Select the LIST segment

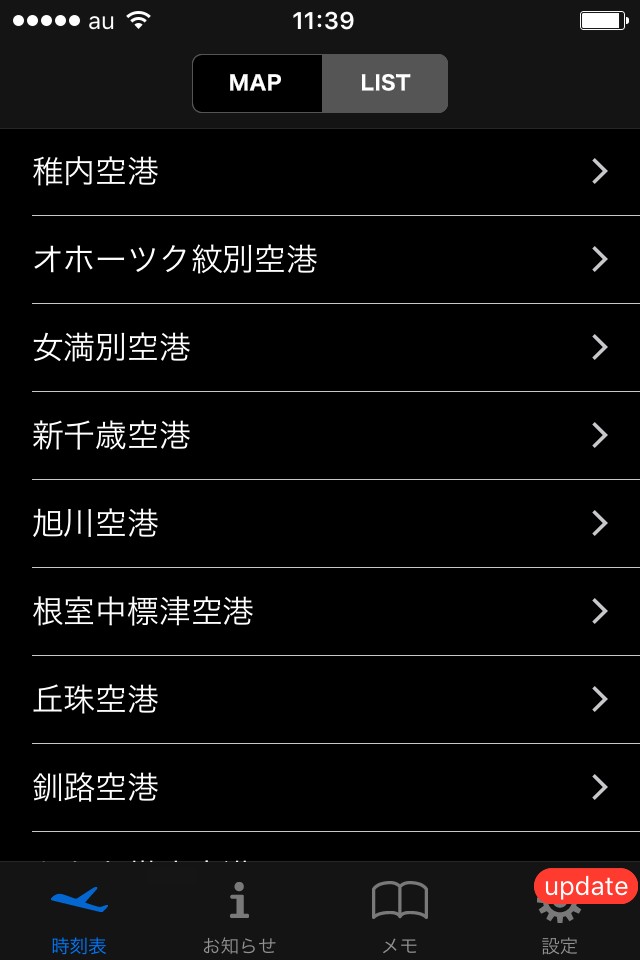click(x=385, y=83)
